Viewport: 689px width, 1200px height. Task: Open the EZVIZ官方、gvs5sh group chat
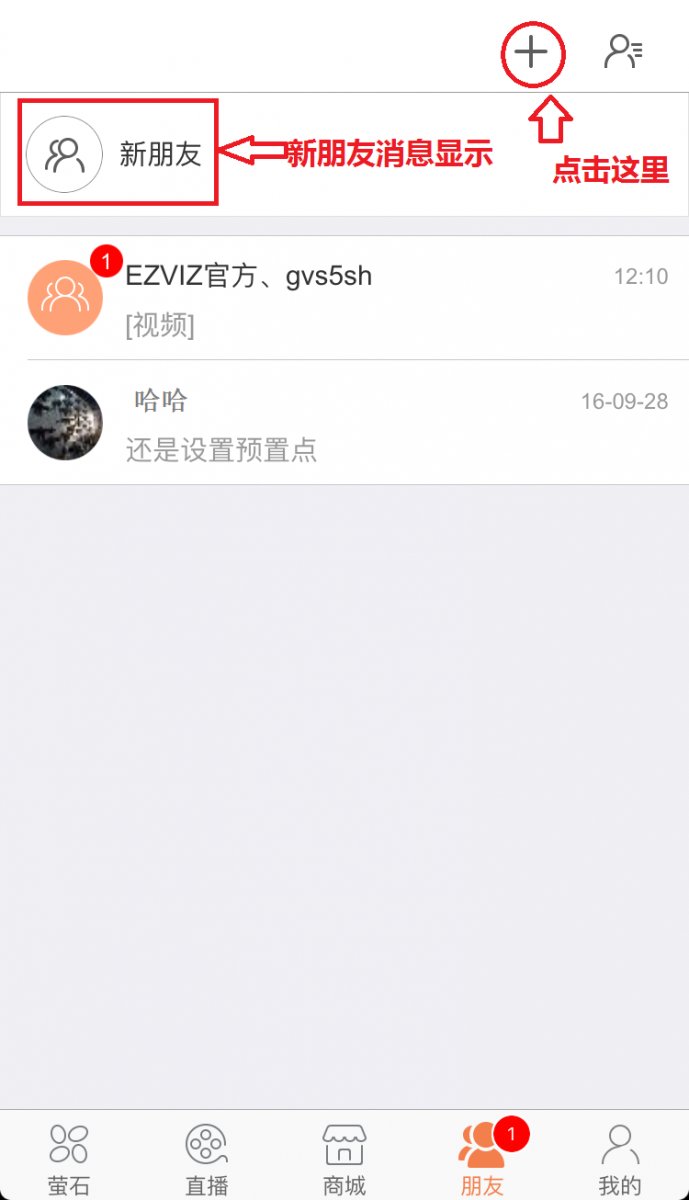click(344, 298)
